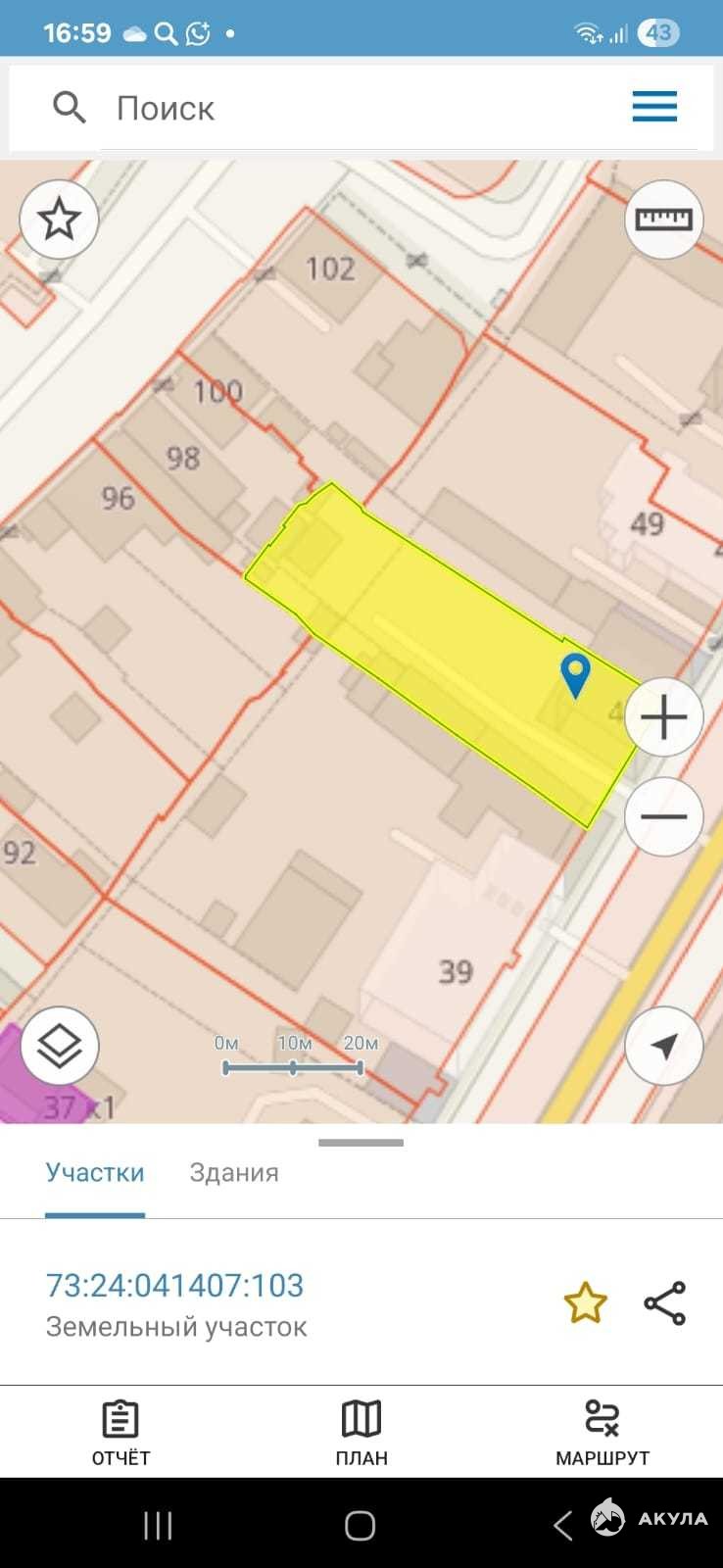Open the ОТЧЁТ report
This screenshot has height=1568, width=723.
point(120,1432)
